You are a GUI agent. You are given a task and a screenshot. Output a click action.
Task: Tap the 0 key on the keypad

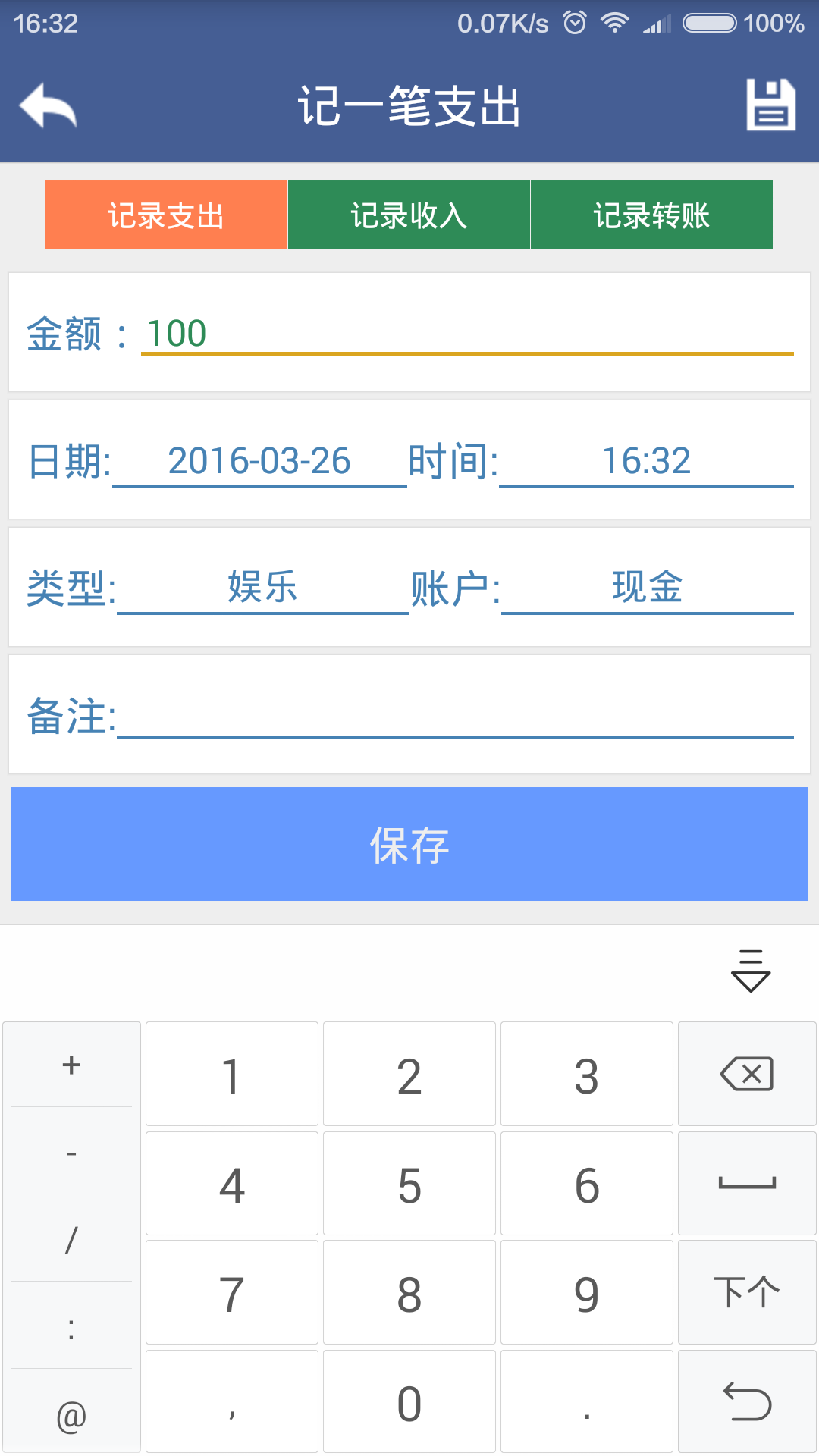pos(409,1402)
